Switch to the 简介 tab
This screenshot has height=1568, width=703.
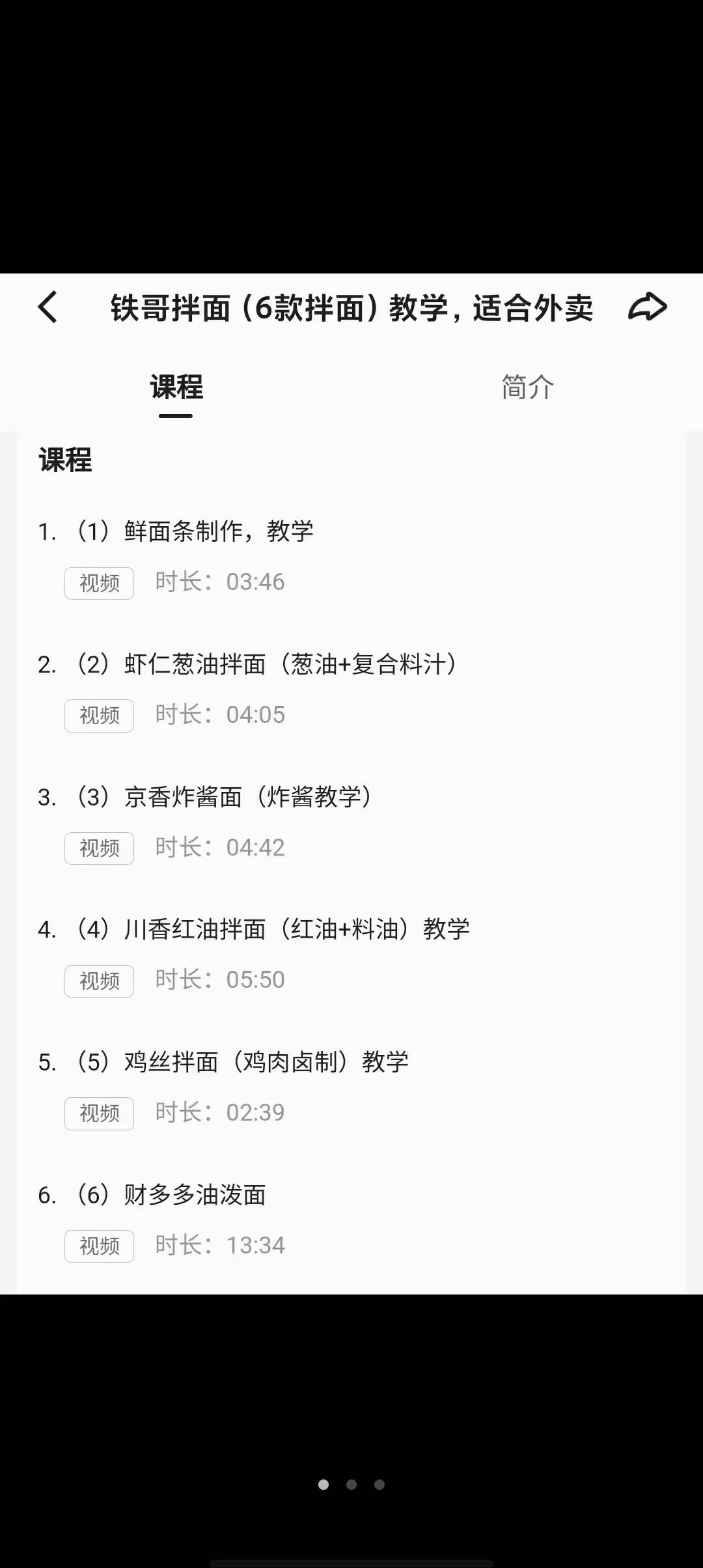click(527, 387)
